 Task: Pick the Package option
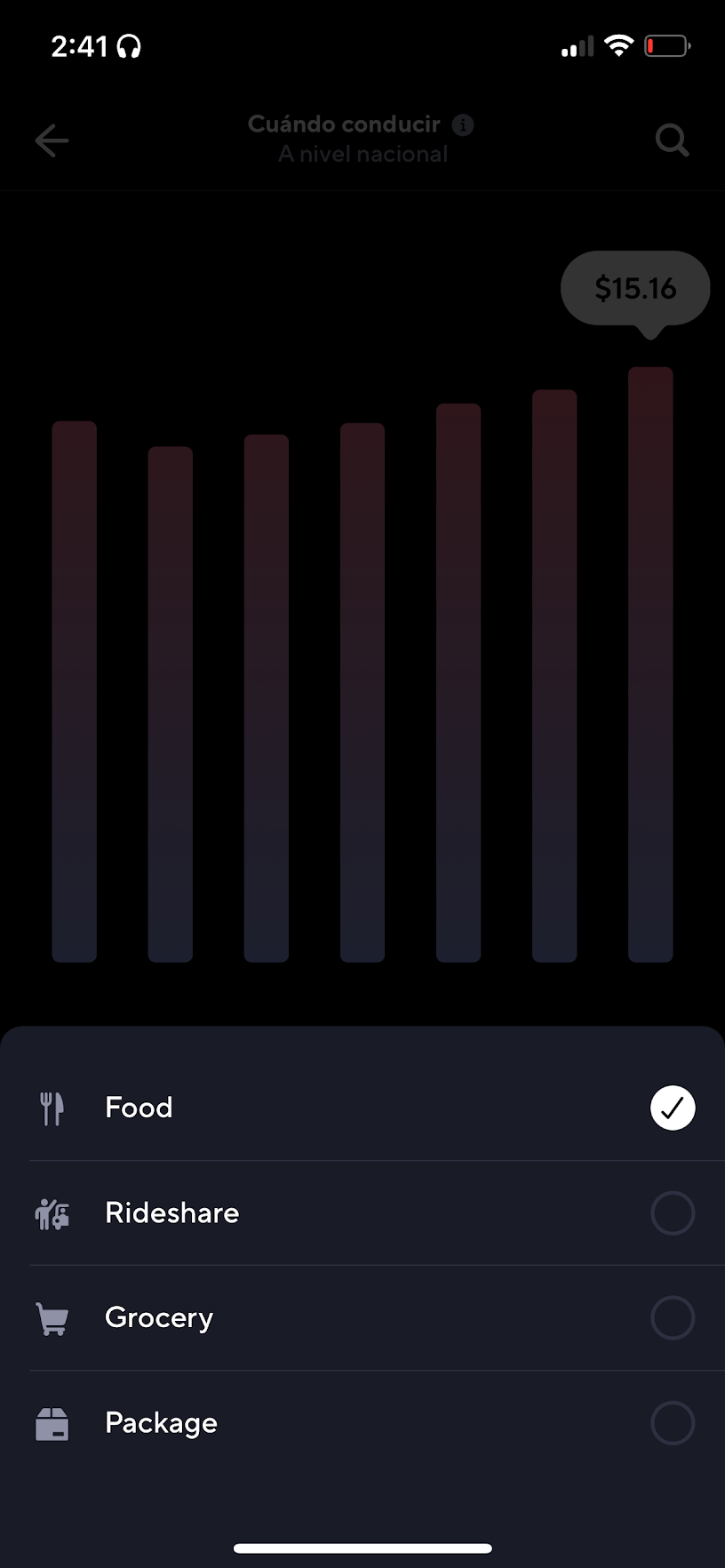coord(672,1422)
